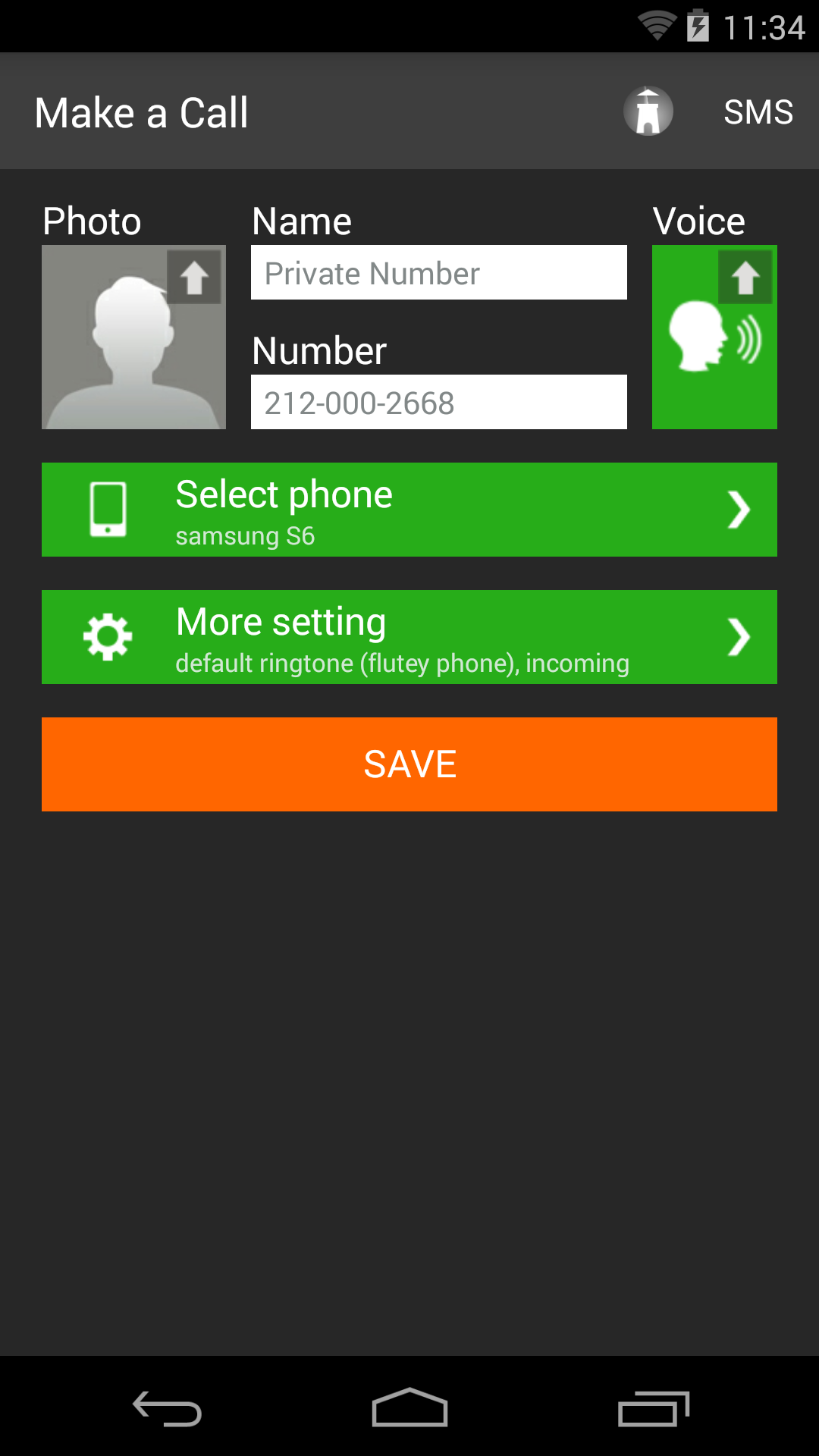Screen dimensions: 819x1456
Task: Tap the Number input field
Action: 438,403
